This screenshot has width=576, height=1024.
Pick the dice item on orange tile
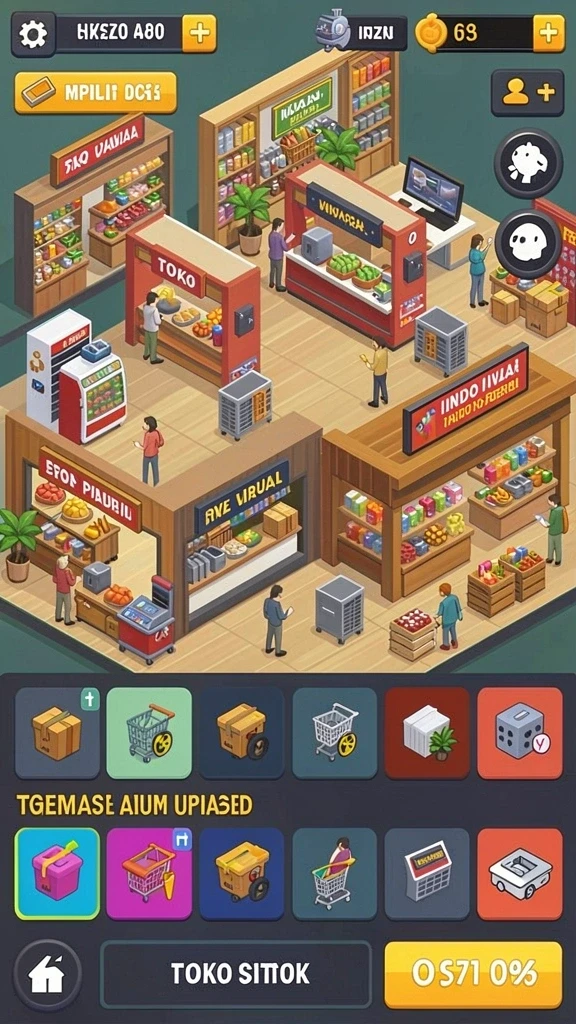pyautogui.click(x=520, y=733)
